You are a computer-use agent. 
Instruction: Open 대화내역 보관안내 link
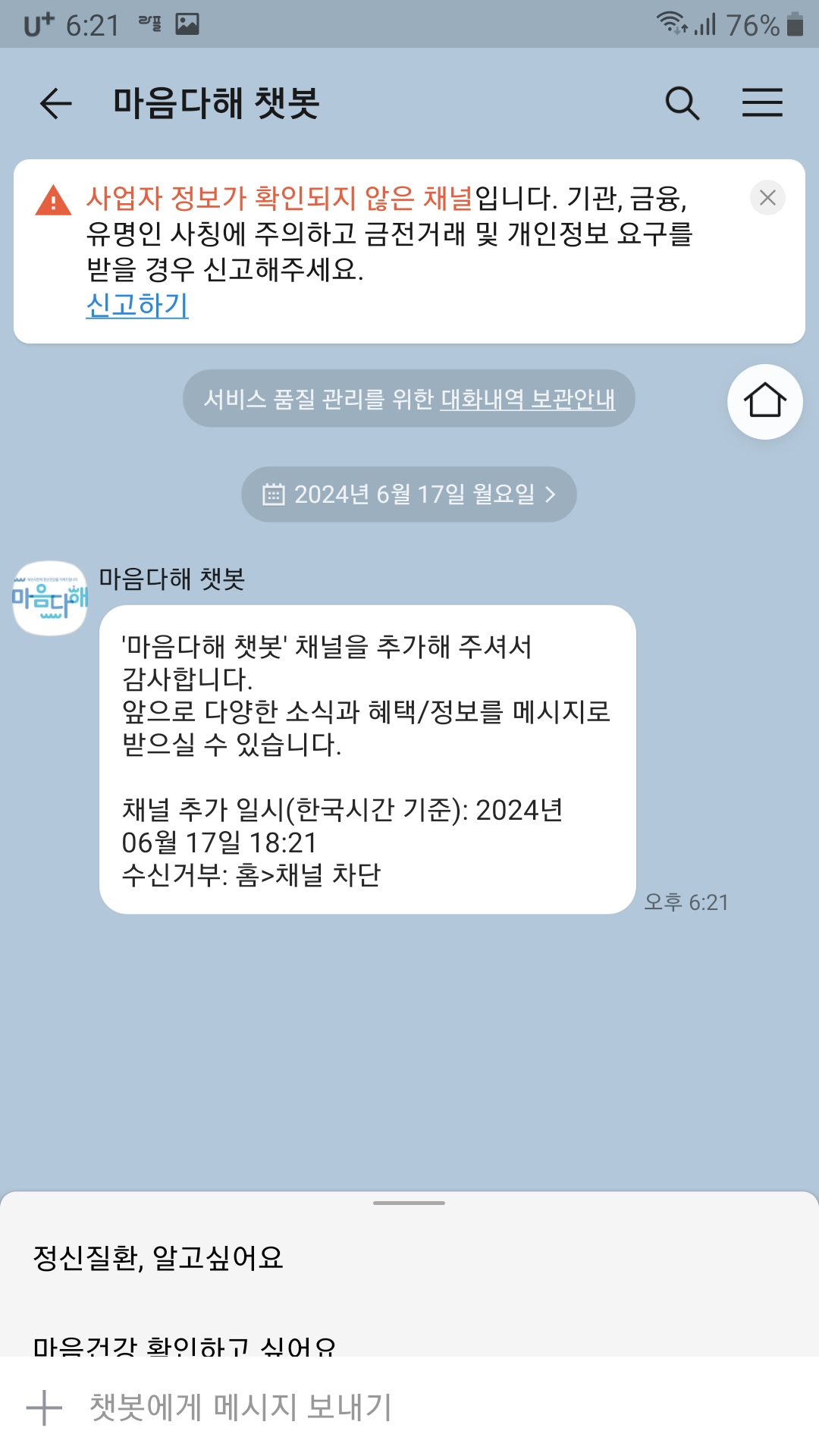coord(528,399)
